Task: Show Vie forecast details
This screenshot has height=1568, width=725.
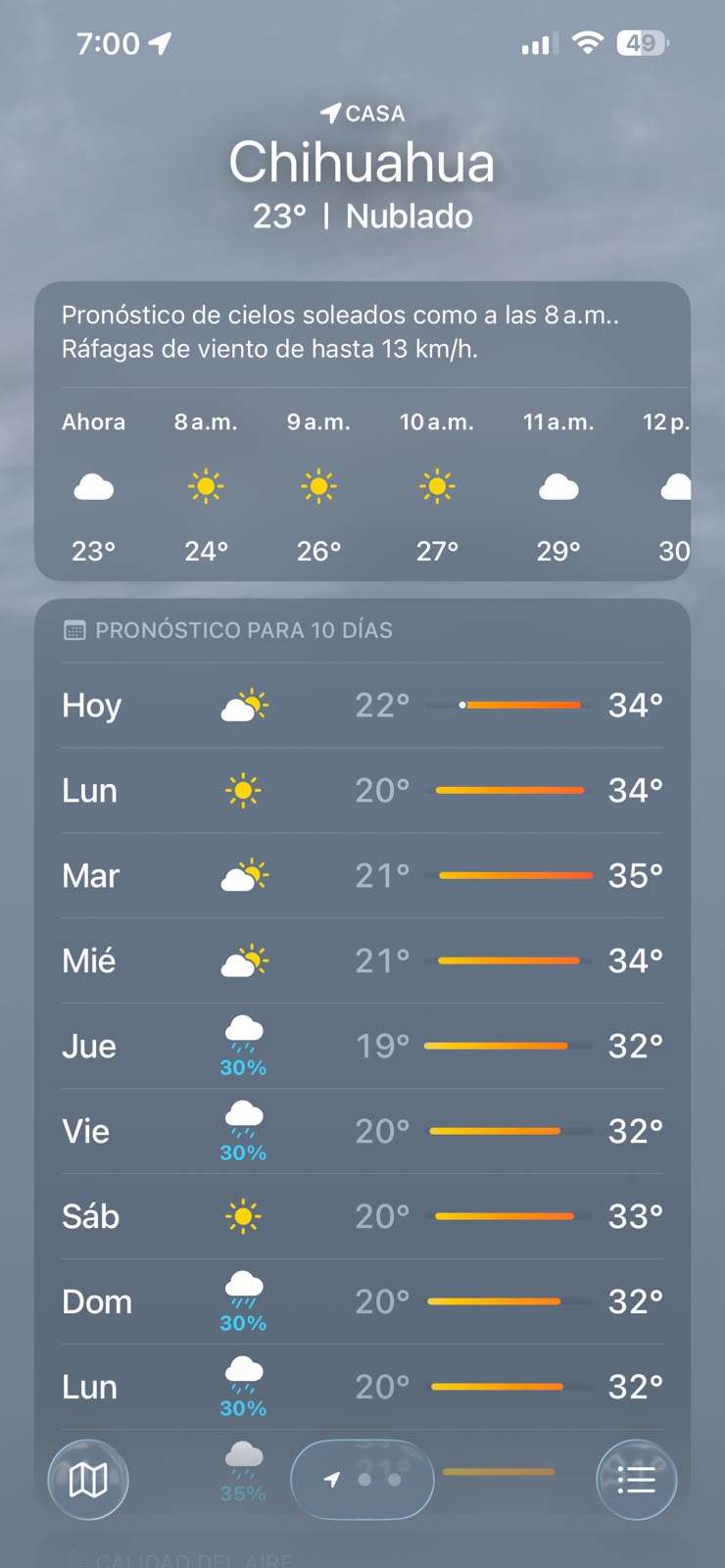Action: tap(362, 1132)
